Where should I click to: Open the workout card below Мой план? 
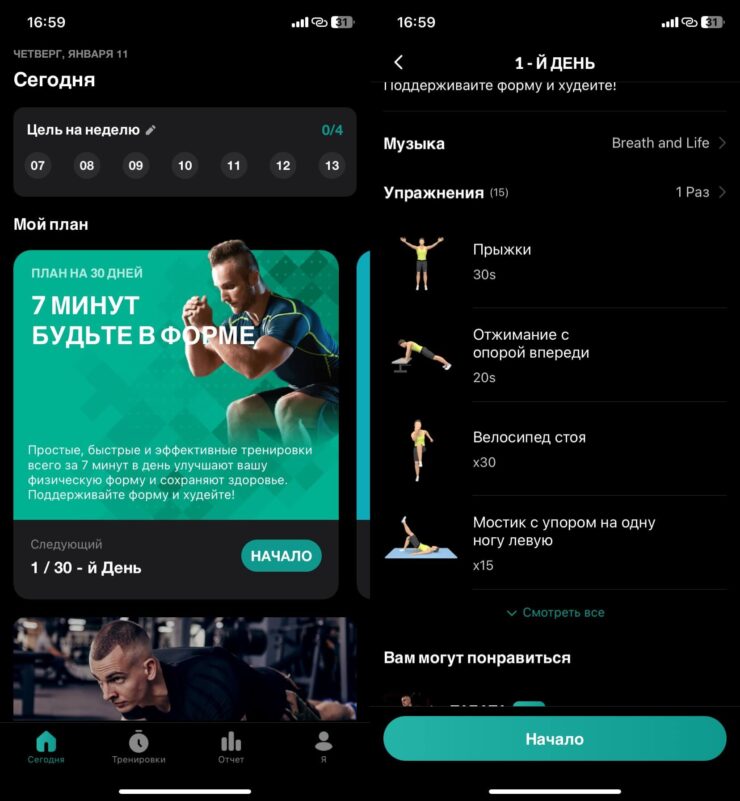click(185, 668)
